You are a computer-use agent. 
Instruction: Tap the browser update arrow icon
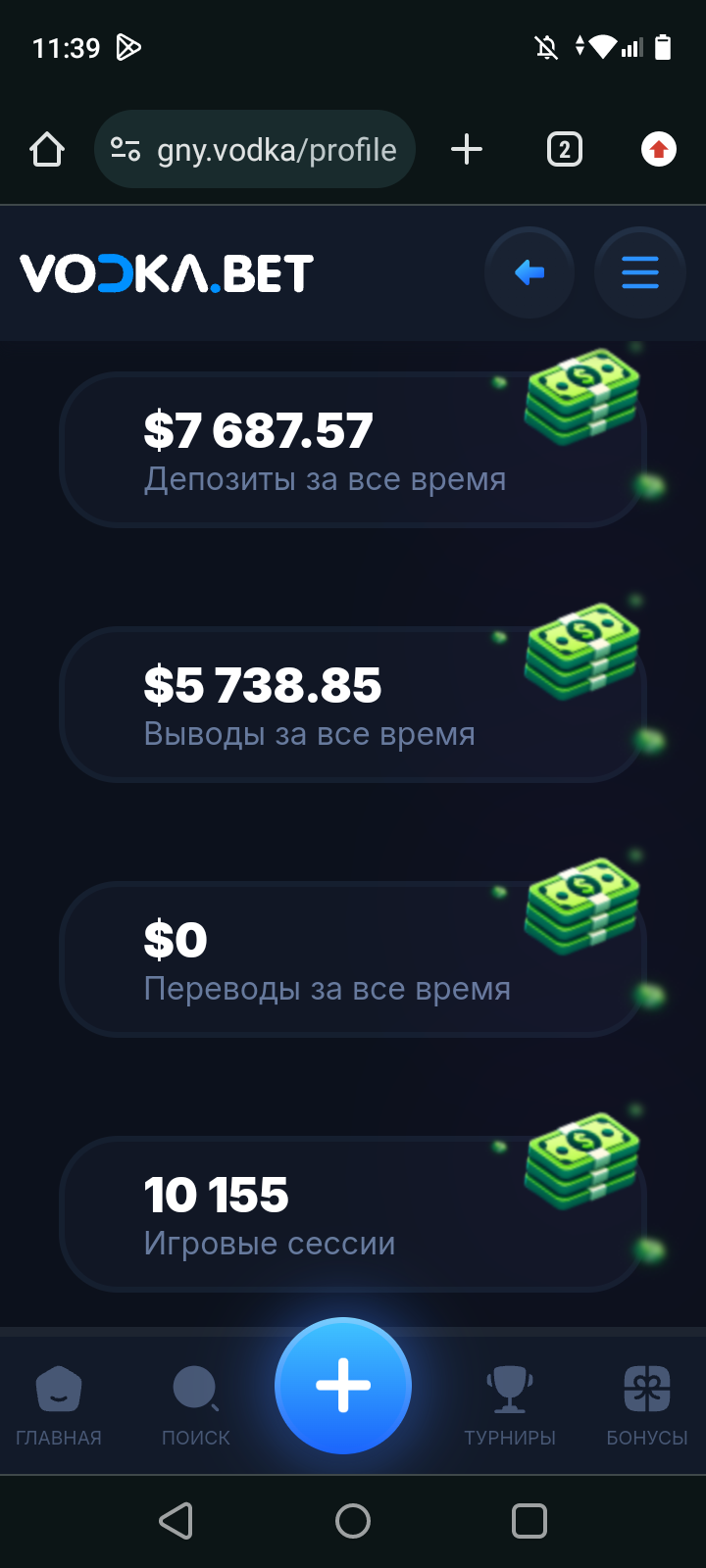point(658,150)
